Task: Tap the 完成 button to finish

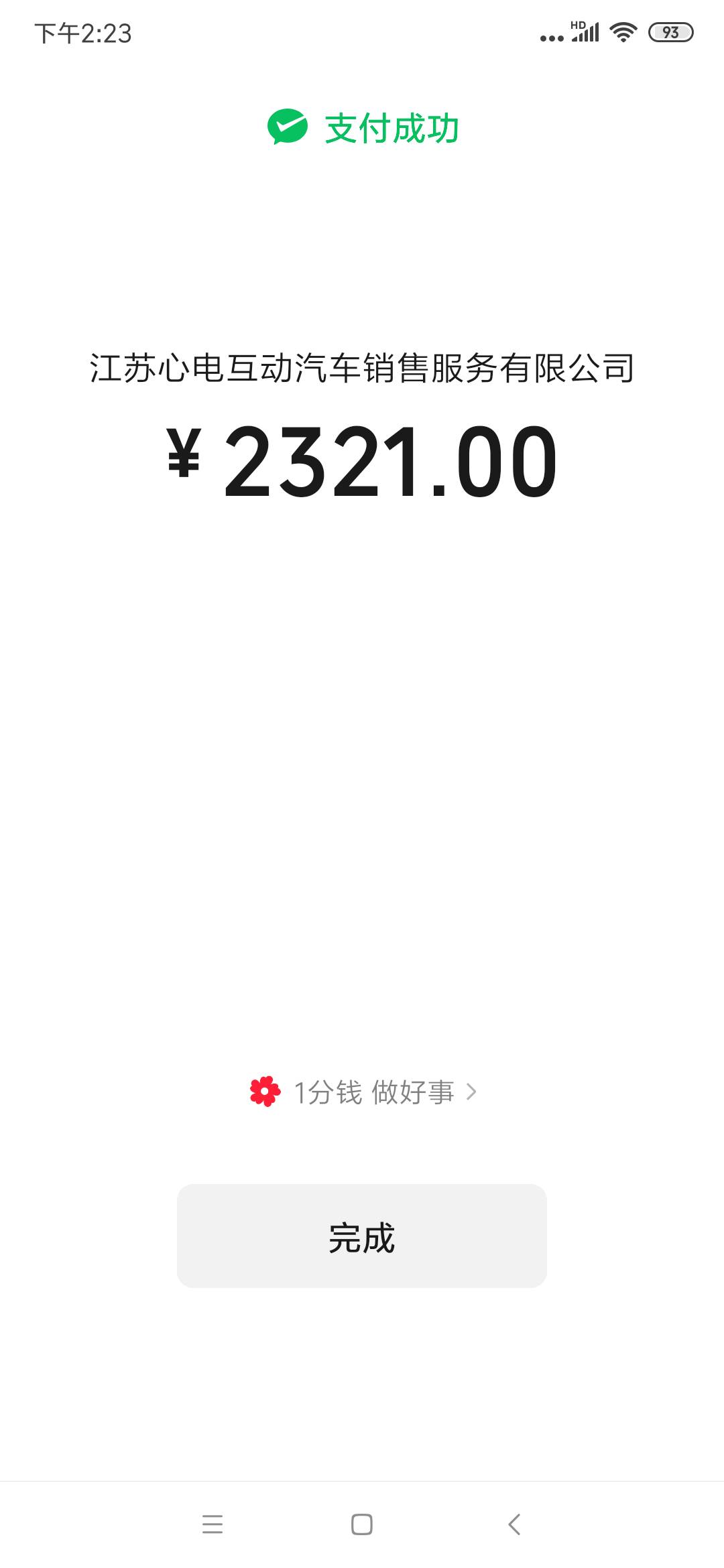Action: click(362, 1236)
